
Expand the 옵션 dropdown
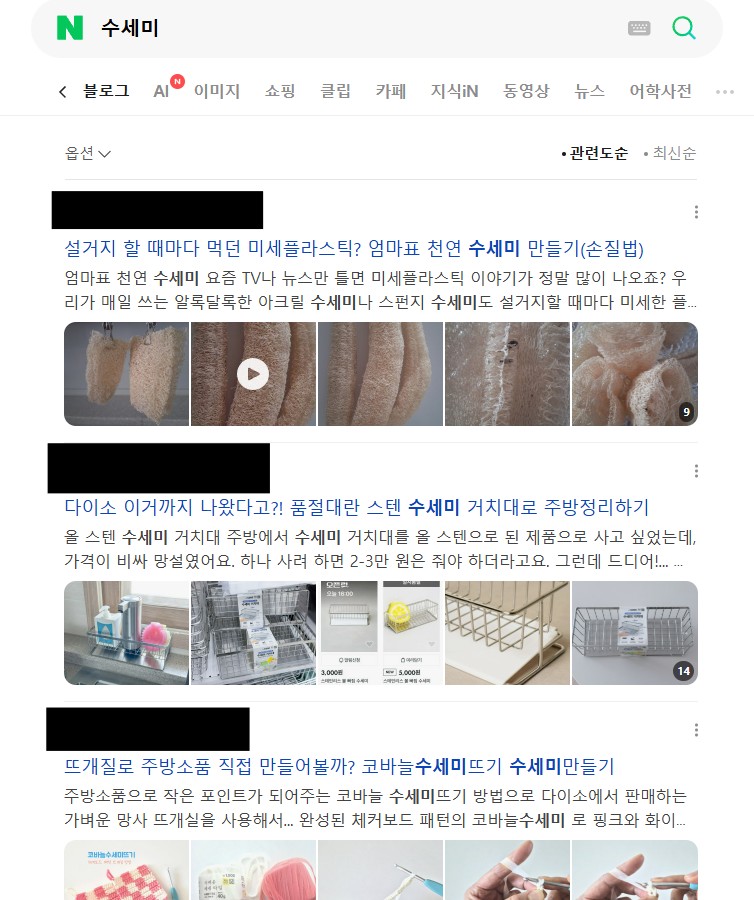(x=88, y=153)
